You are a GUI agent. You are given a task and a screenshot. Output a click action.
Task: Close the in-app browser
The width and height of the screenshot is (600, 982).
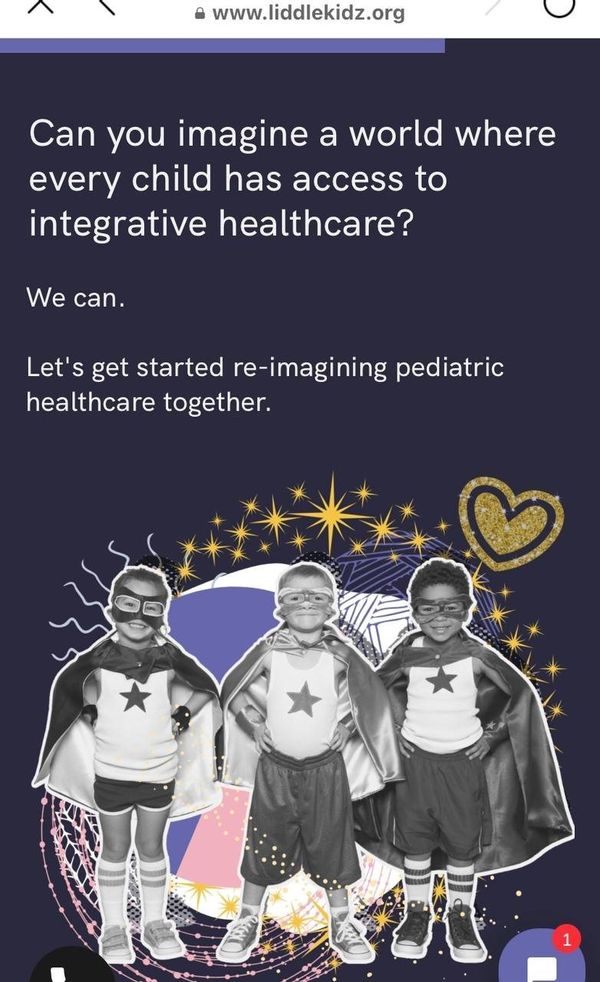38,8
